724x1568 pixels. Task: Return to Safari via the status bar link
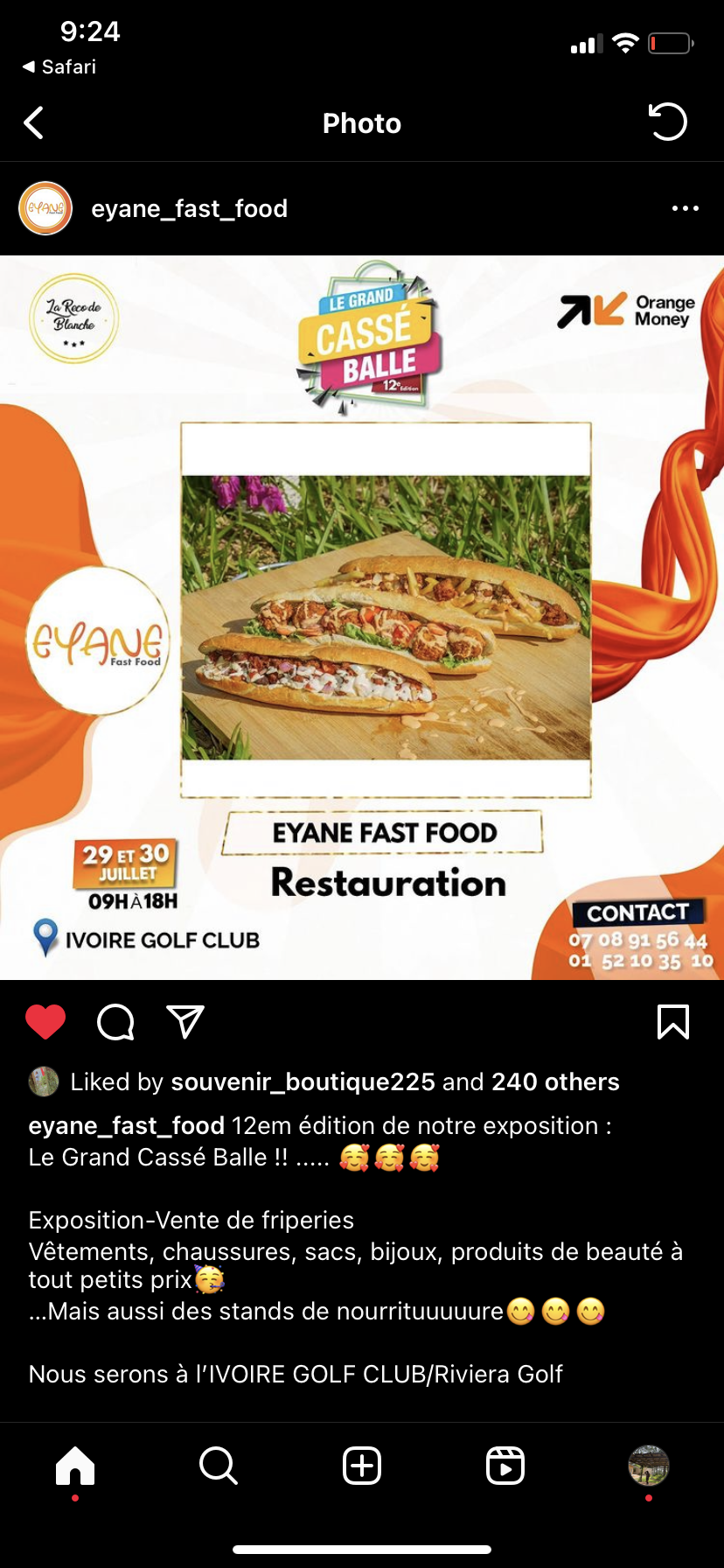(59, 67)
